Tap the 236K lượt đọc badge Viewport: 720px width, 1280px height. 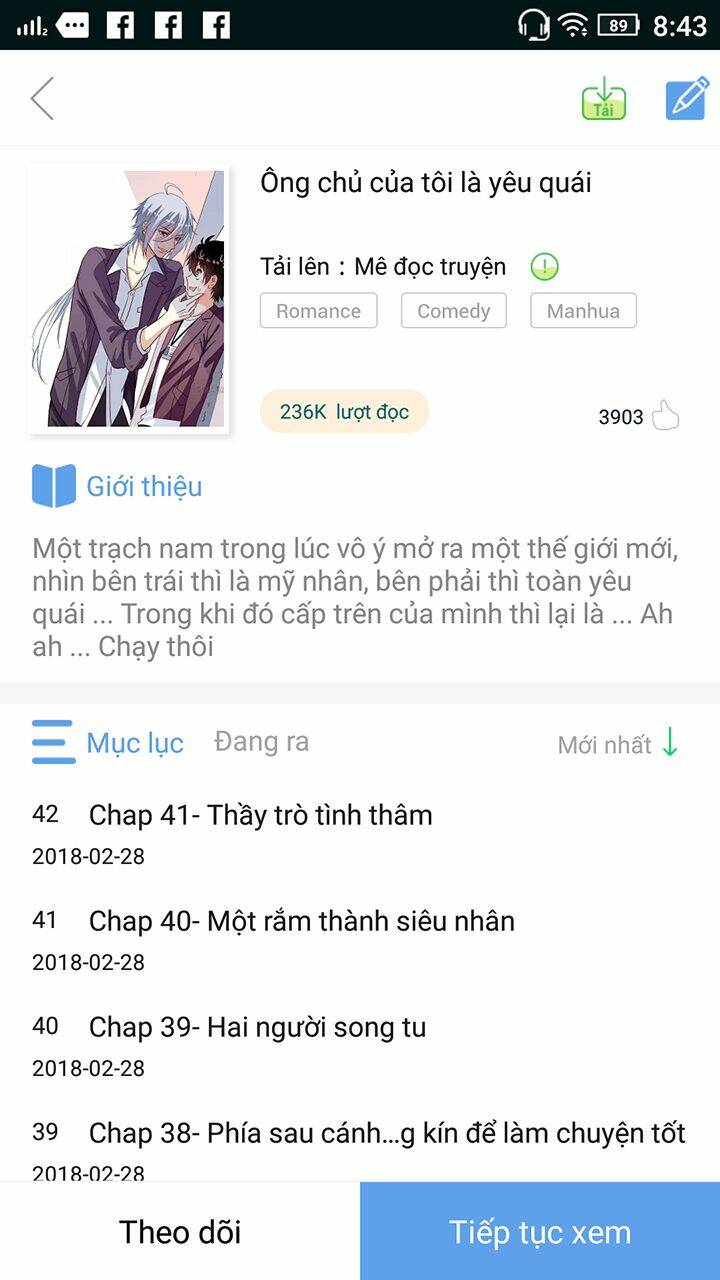(343, 410)
